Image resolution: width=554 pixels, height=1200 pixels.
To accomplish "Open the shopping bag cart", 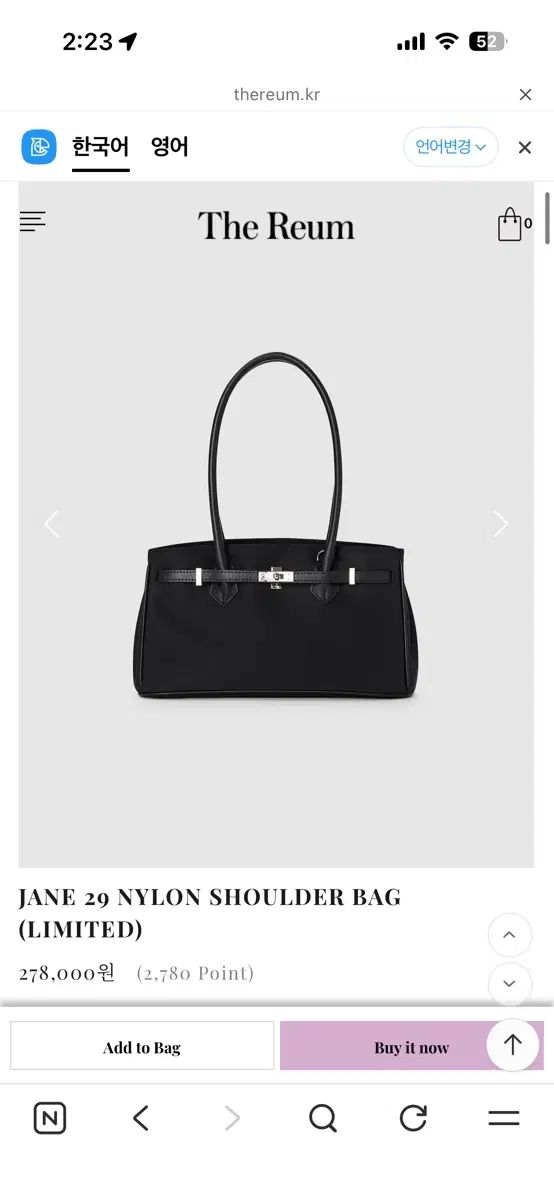I will (514, 224).
